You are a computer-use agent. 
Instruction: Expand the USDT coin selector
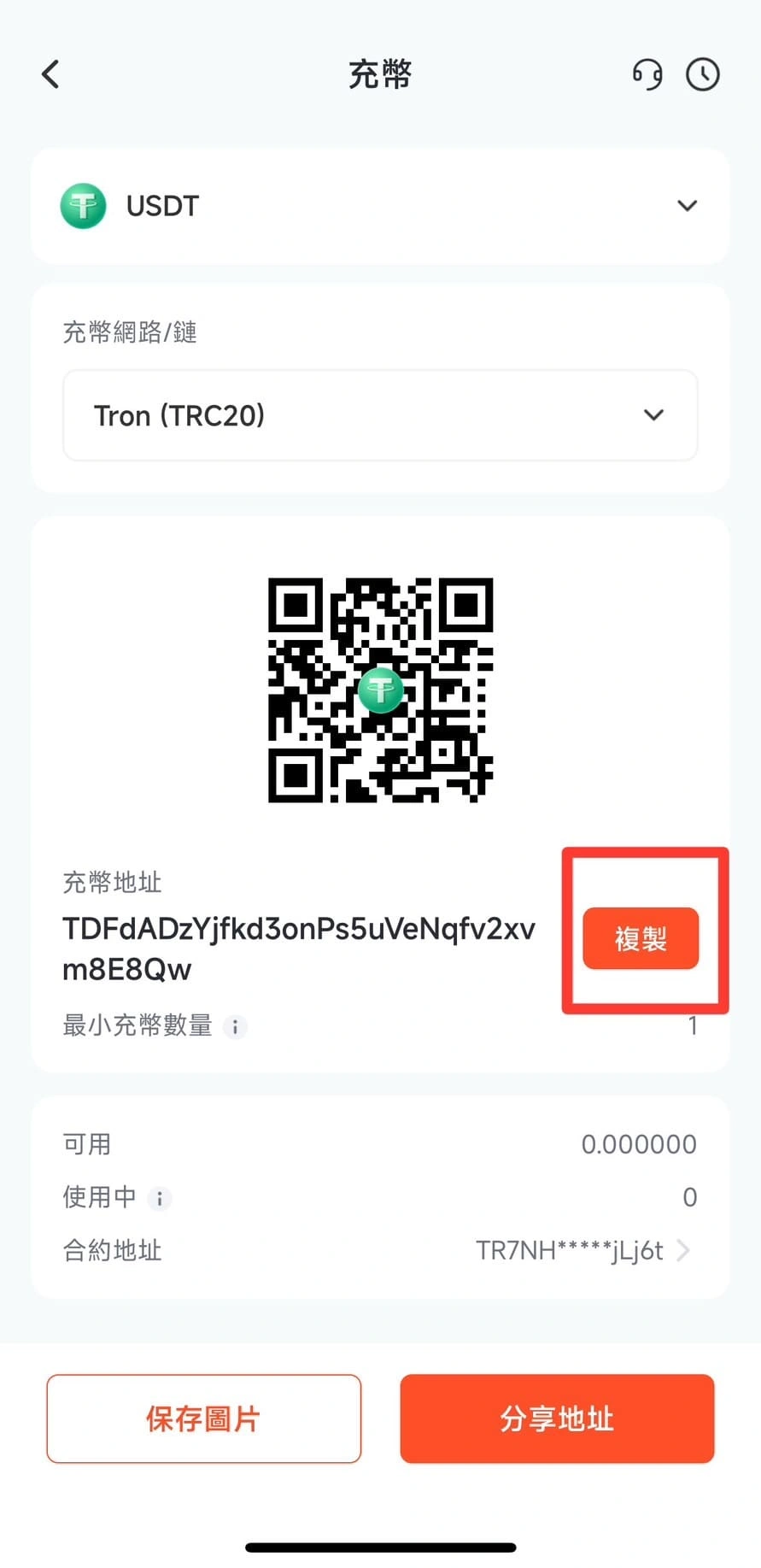click(x=380, y=206)
